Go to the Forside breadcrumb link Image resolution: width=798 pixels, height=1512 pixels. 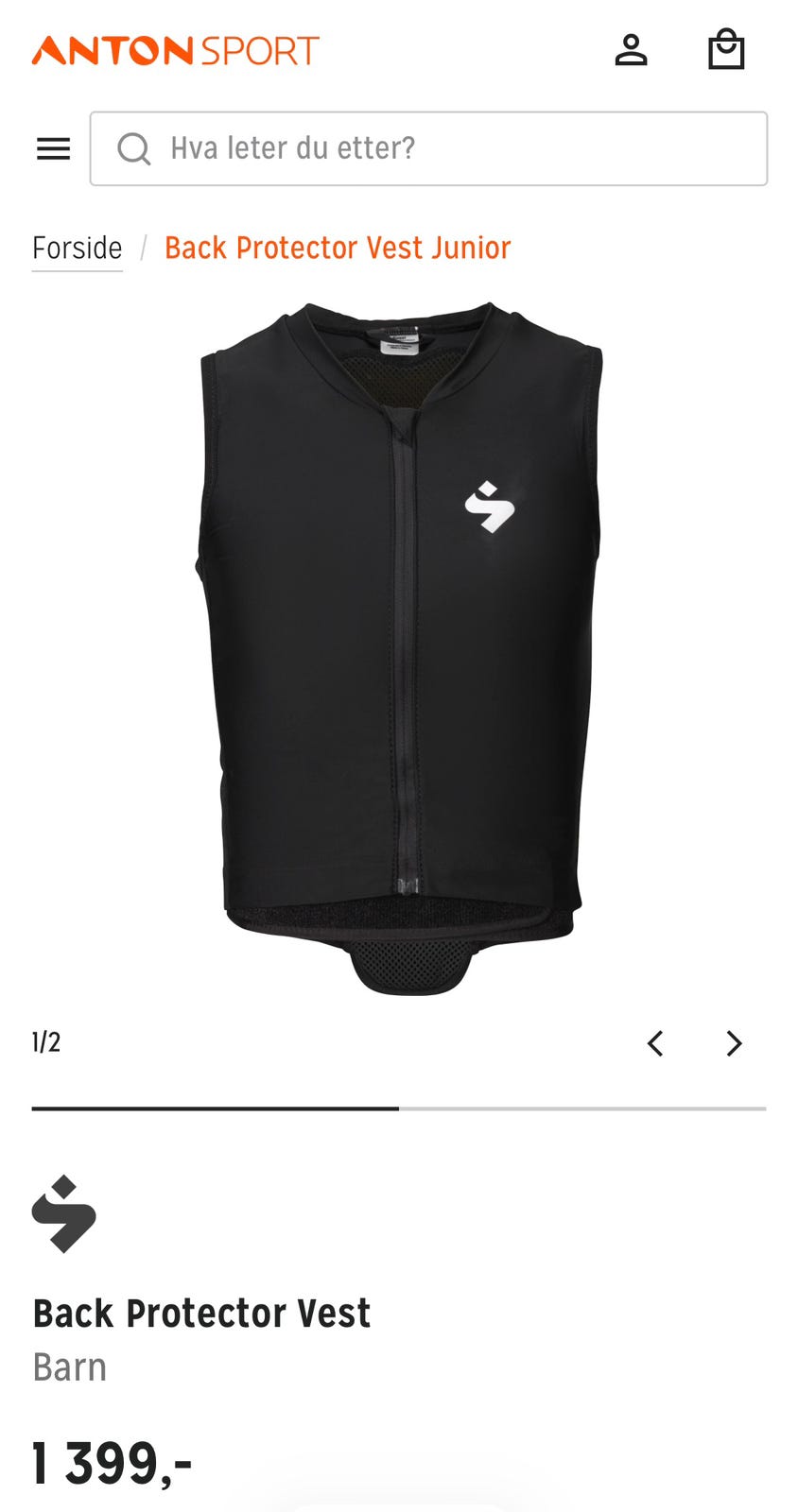(x=77, y=248)
